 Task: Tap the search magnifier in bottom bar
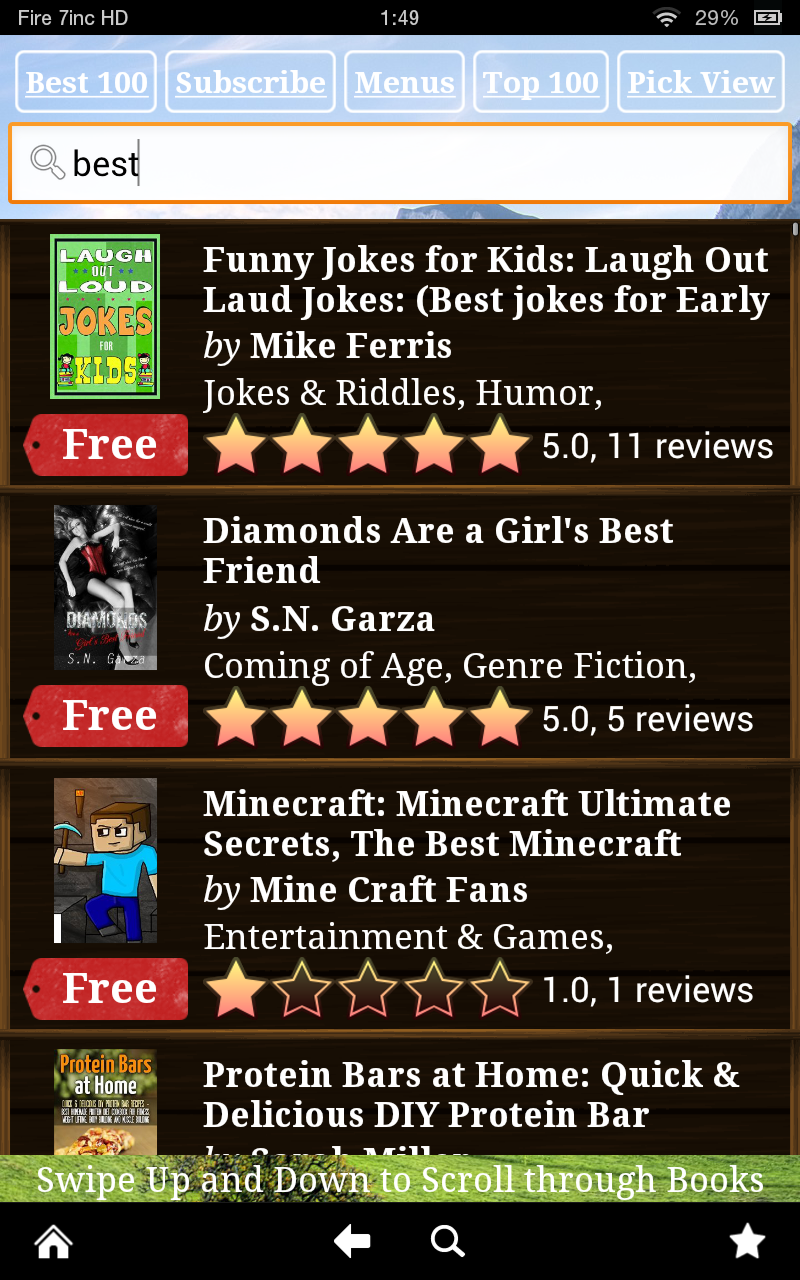(x=447, y=1242)
